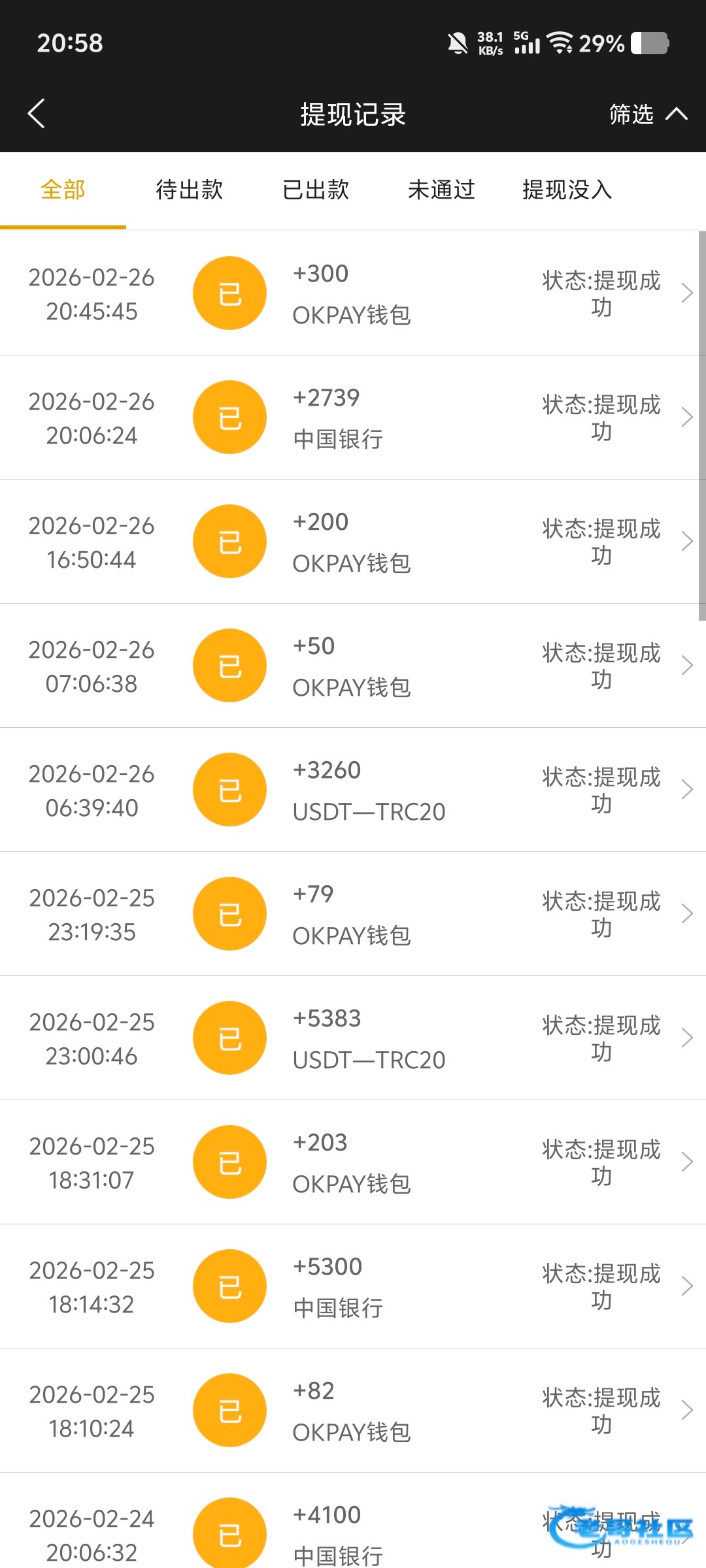View the 提现没入 tab
Viewport: 706px width, 1568px height.
click(x=567, y=190)
